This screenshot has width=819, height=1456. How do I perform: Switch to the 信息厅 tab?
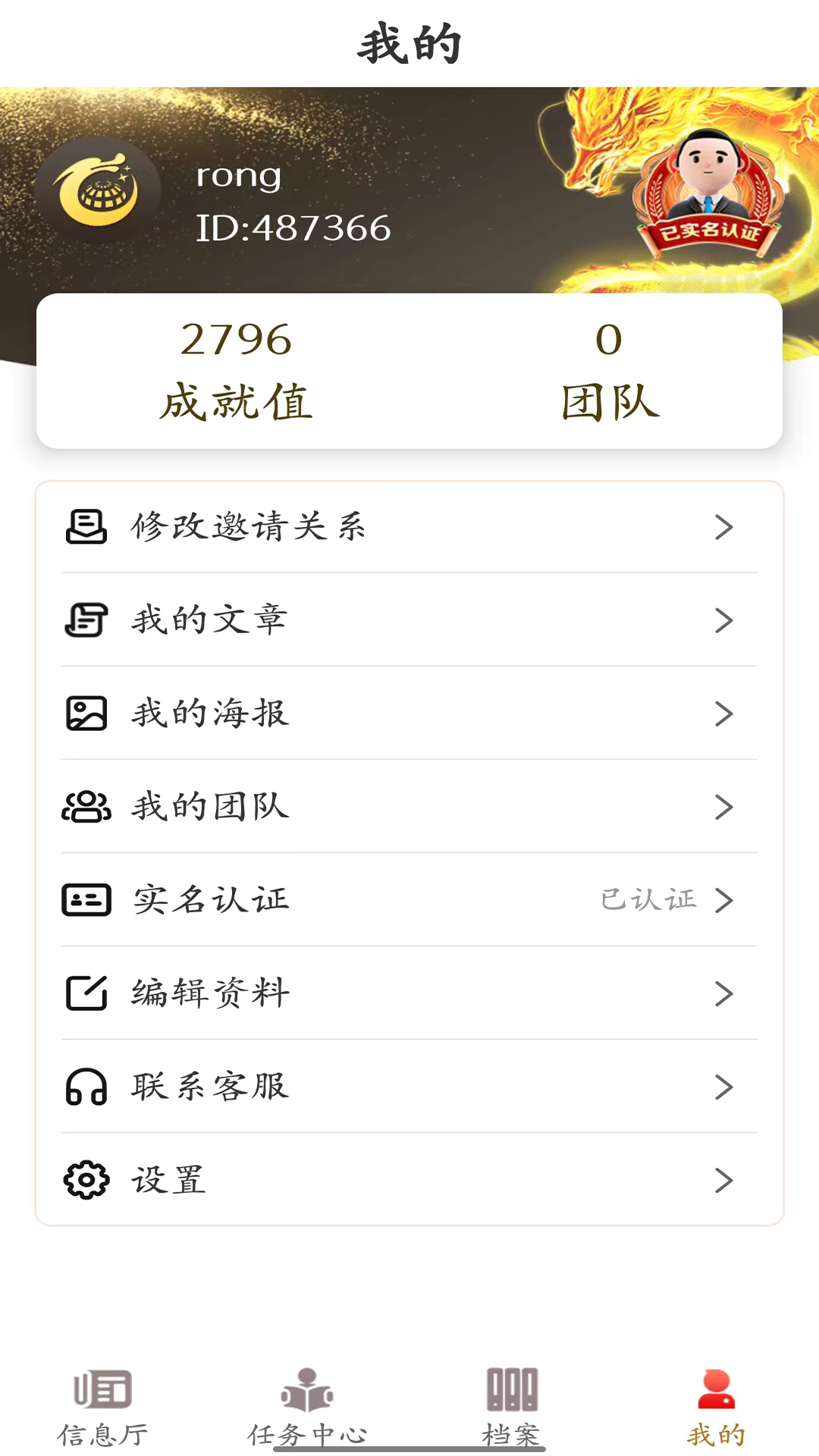click(x=102, y=1407)
